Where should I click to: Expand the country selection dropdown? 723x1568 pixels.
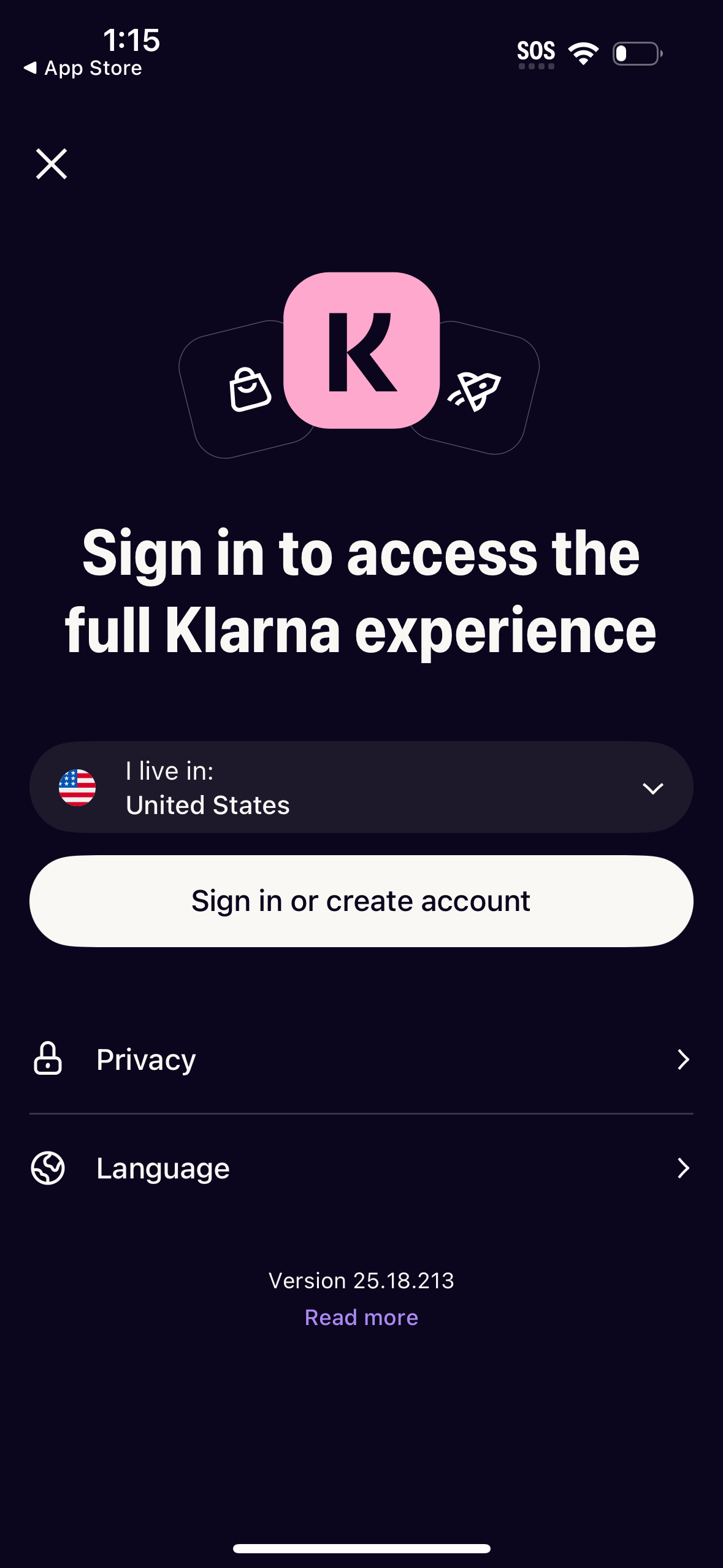click(x=652, y=788)
